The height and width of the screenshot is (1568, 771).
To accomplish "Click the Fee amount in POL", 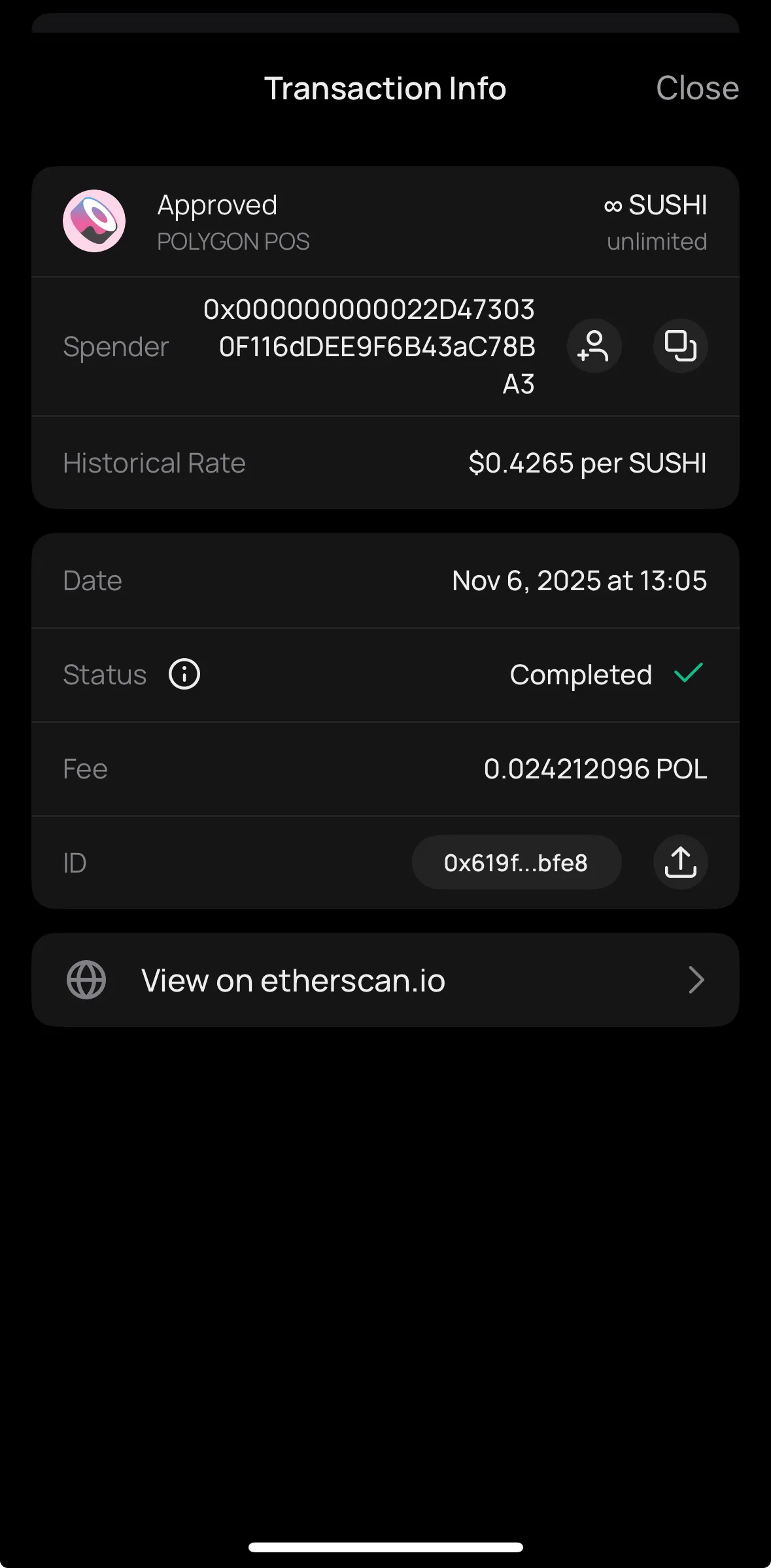I will [x=594, y=769].
